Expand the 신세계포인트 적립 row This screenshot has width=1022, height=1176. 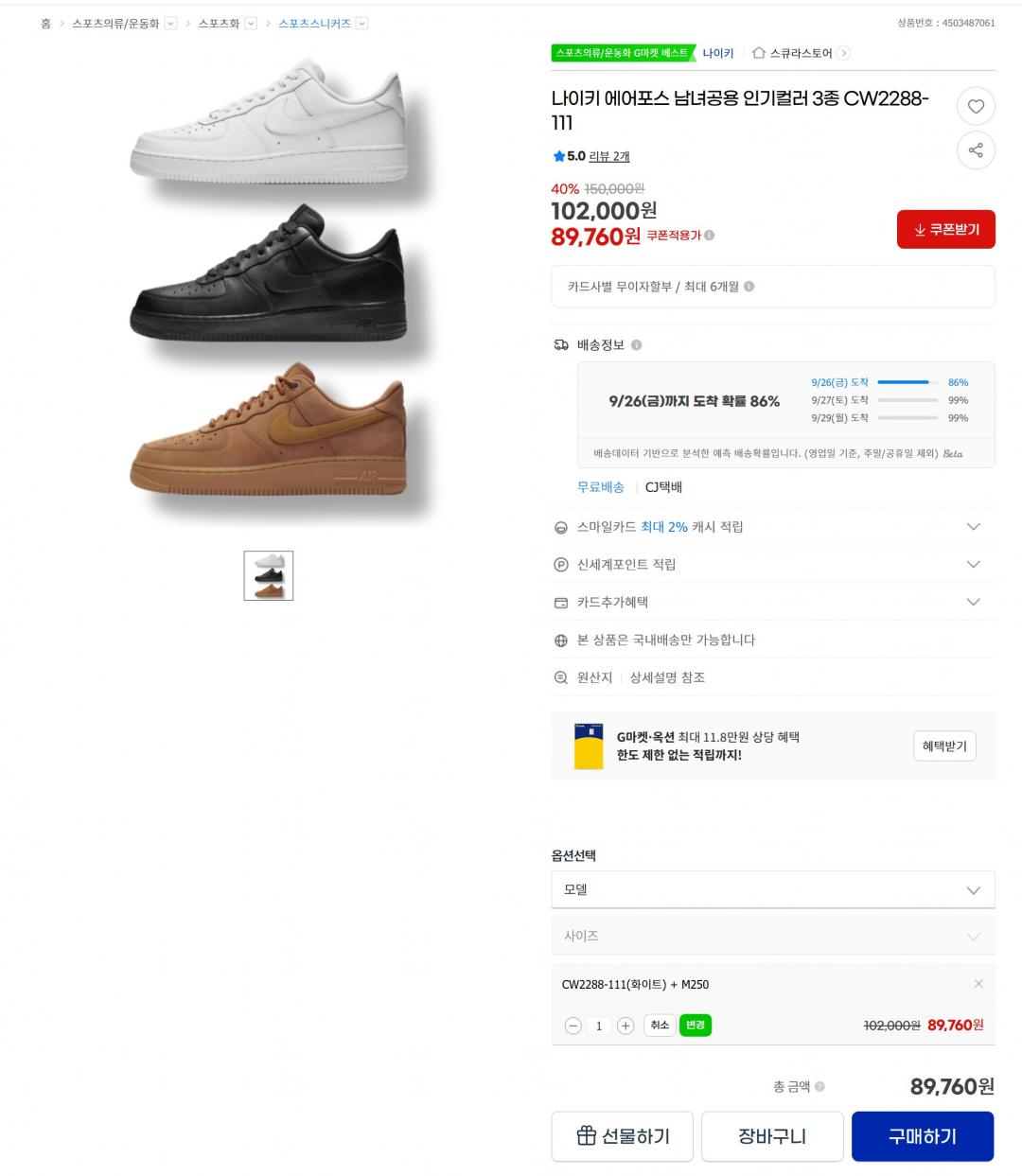[973, 565]
